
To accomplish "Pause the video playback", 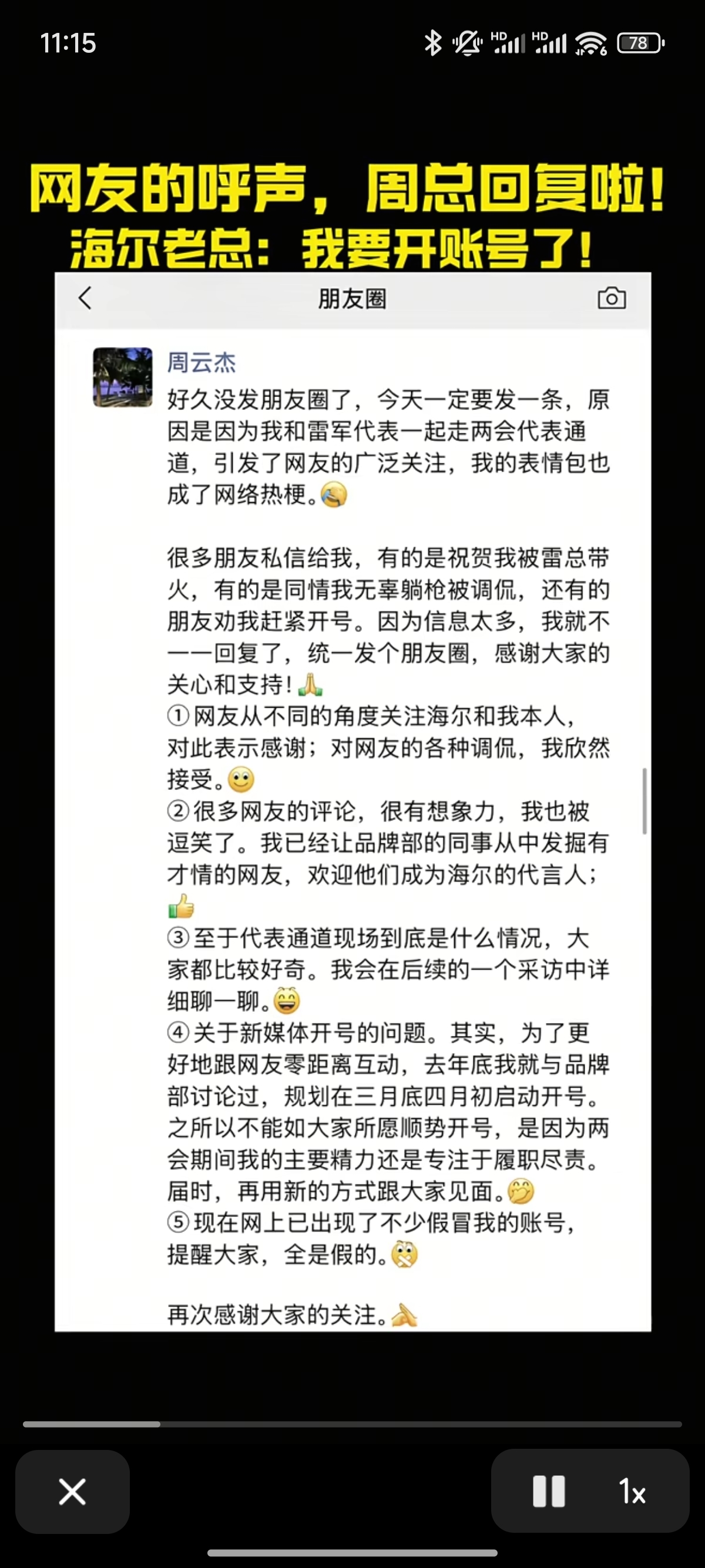I will [x=549, y=1491].
